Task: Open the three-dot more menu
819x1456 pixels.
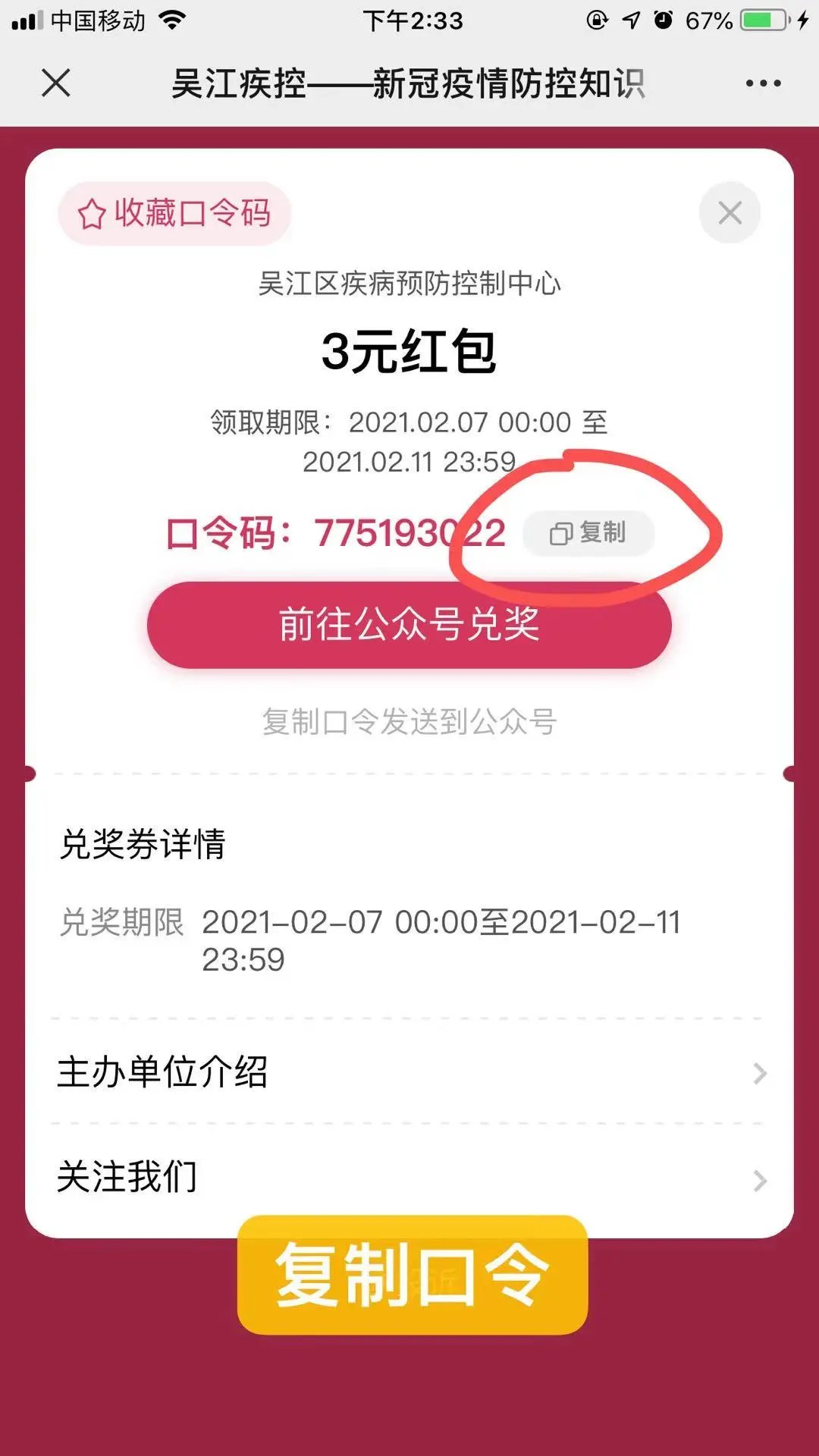Action: tap(762, 83)
